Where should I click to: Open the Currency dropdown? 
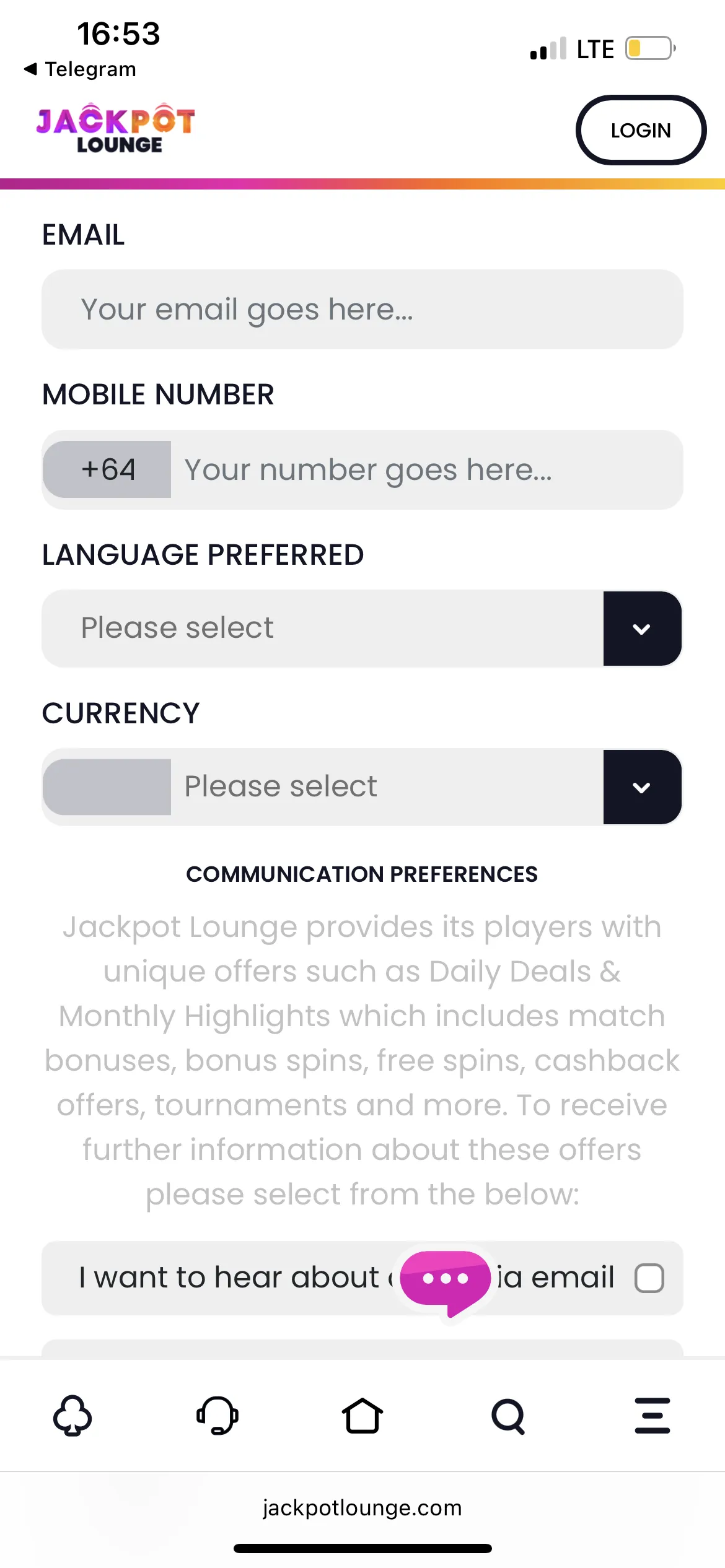tap(642, 787)
